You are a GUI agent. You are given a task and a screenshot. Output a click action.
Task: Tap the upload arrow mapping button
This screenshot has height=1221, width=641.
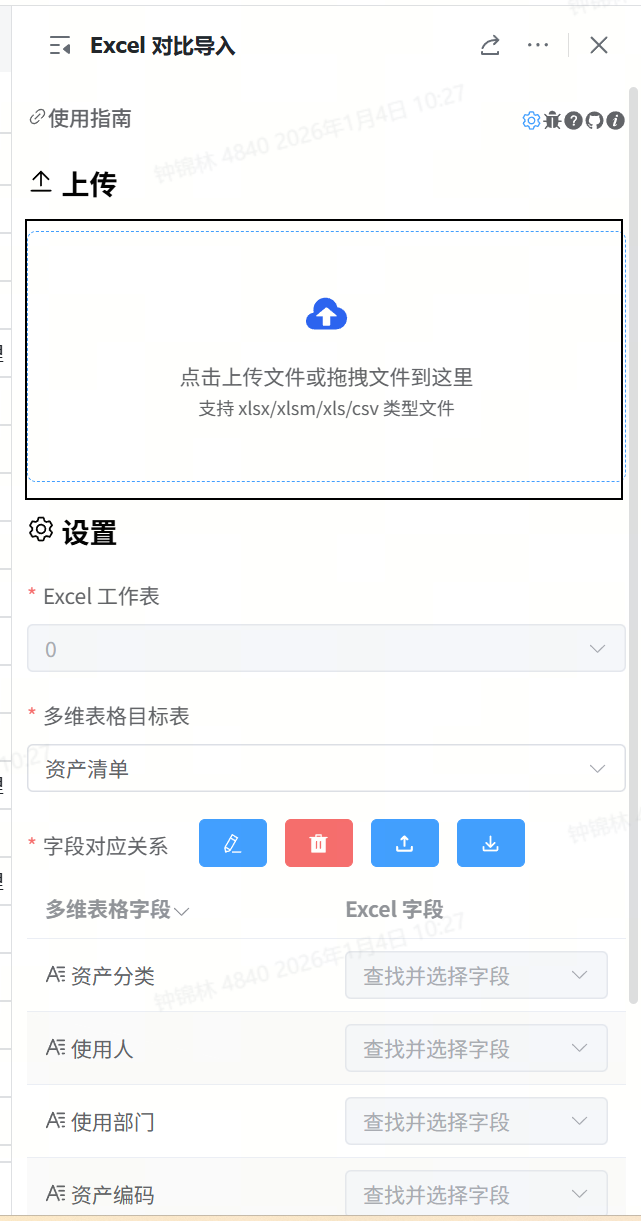coord(405,843)
